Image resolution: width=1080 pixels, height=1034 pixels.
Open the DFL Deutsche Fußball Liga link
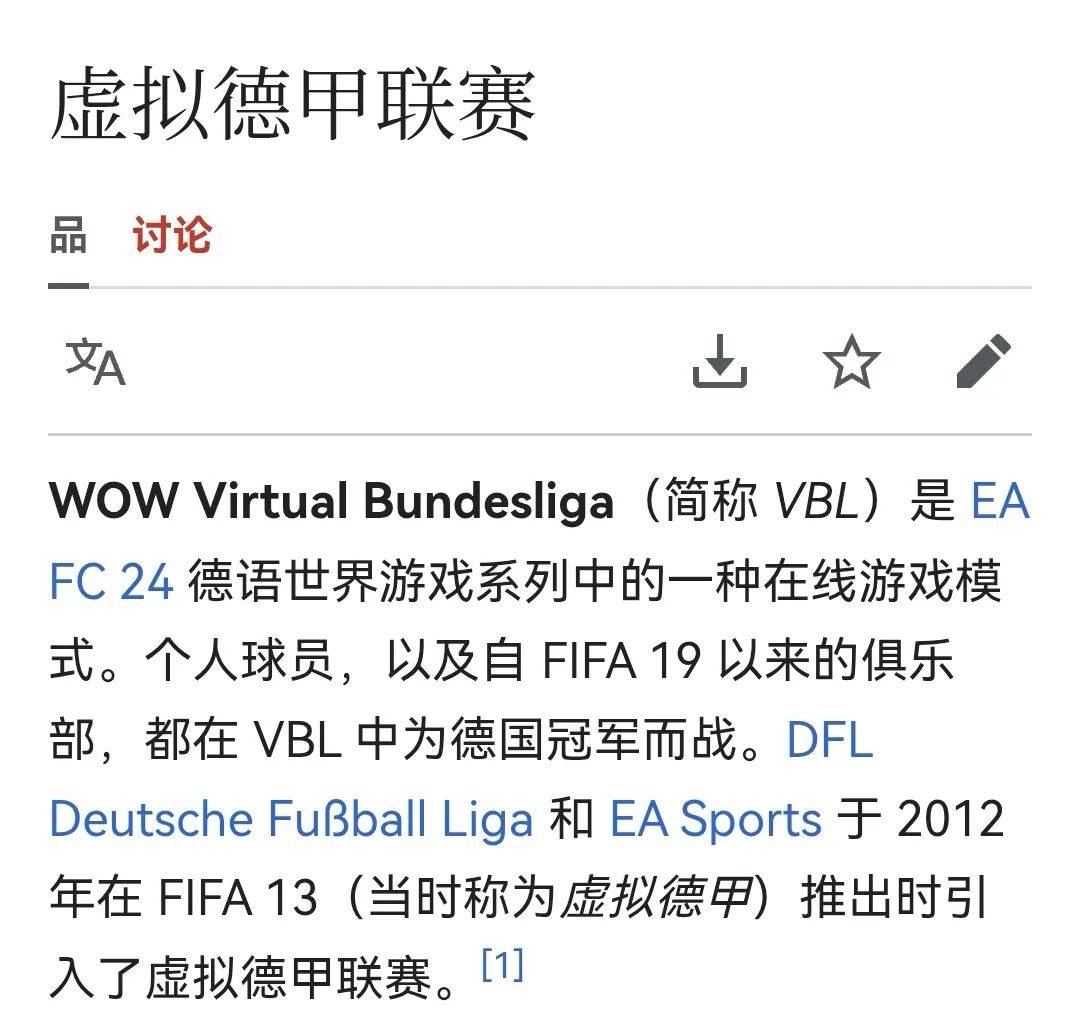tap(290, 819)
